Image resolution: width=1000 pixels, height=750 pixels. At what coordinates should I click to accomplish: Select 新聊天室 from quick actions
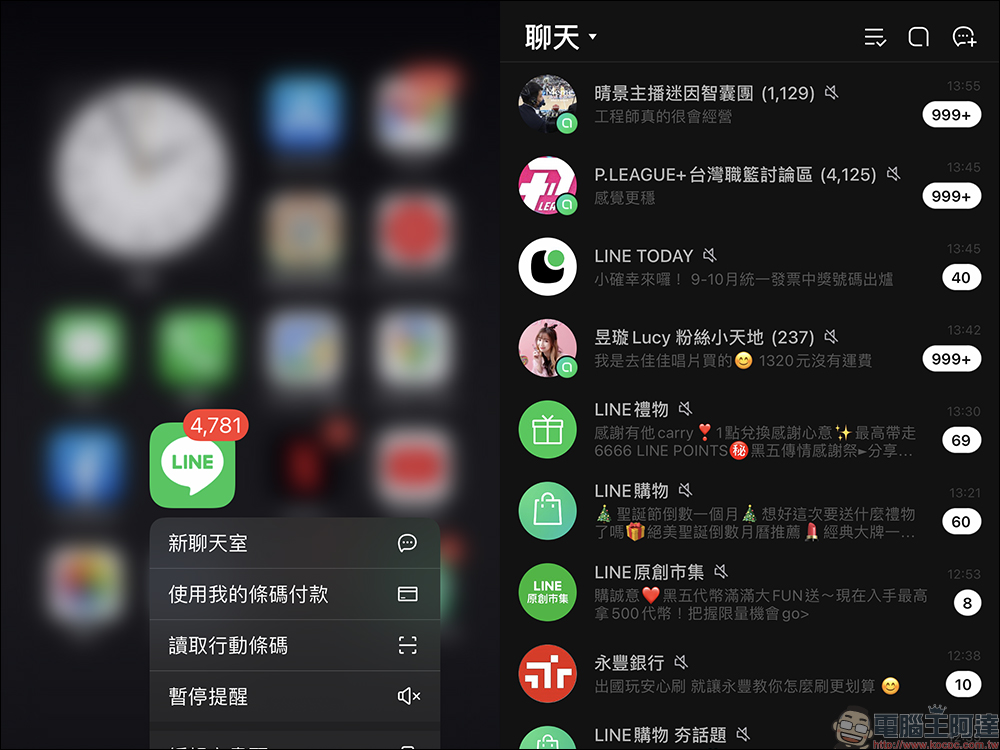(294, 543)
